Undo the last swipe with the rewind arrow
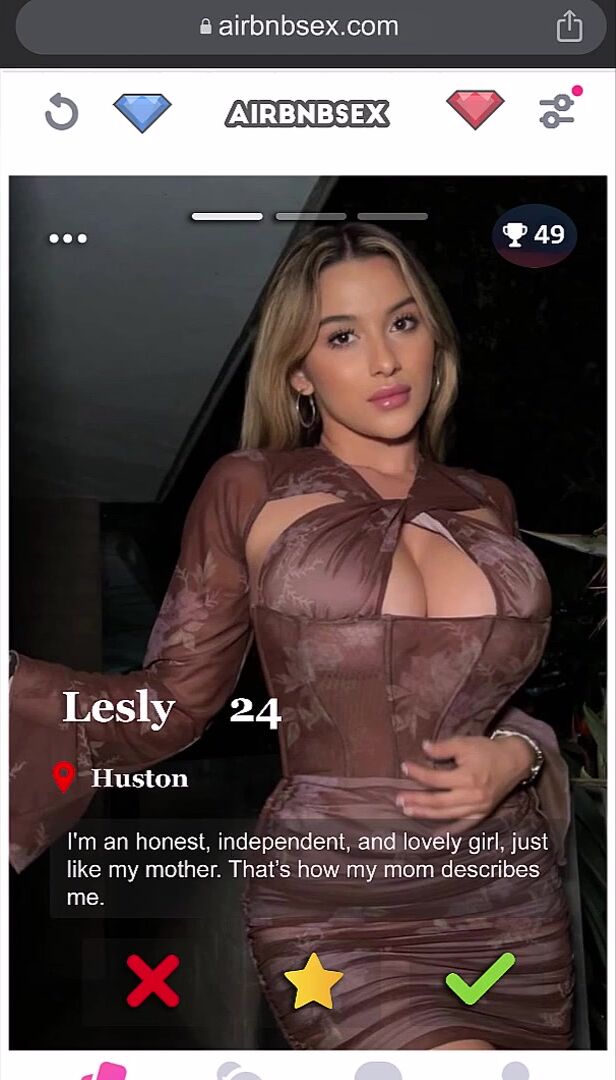The width and height of the screenshot is (616, 1080). tap(61, 112)
